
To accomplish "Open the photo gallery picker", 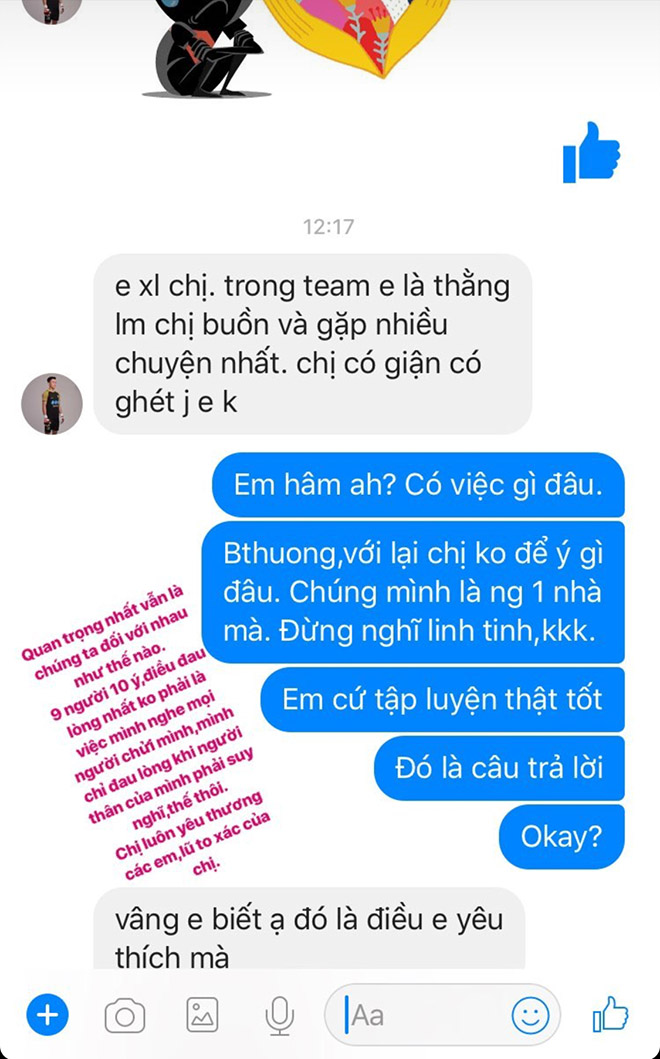I will tap(202, 1016).
